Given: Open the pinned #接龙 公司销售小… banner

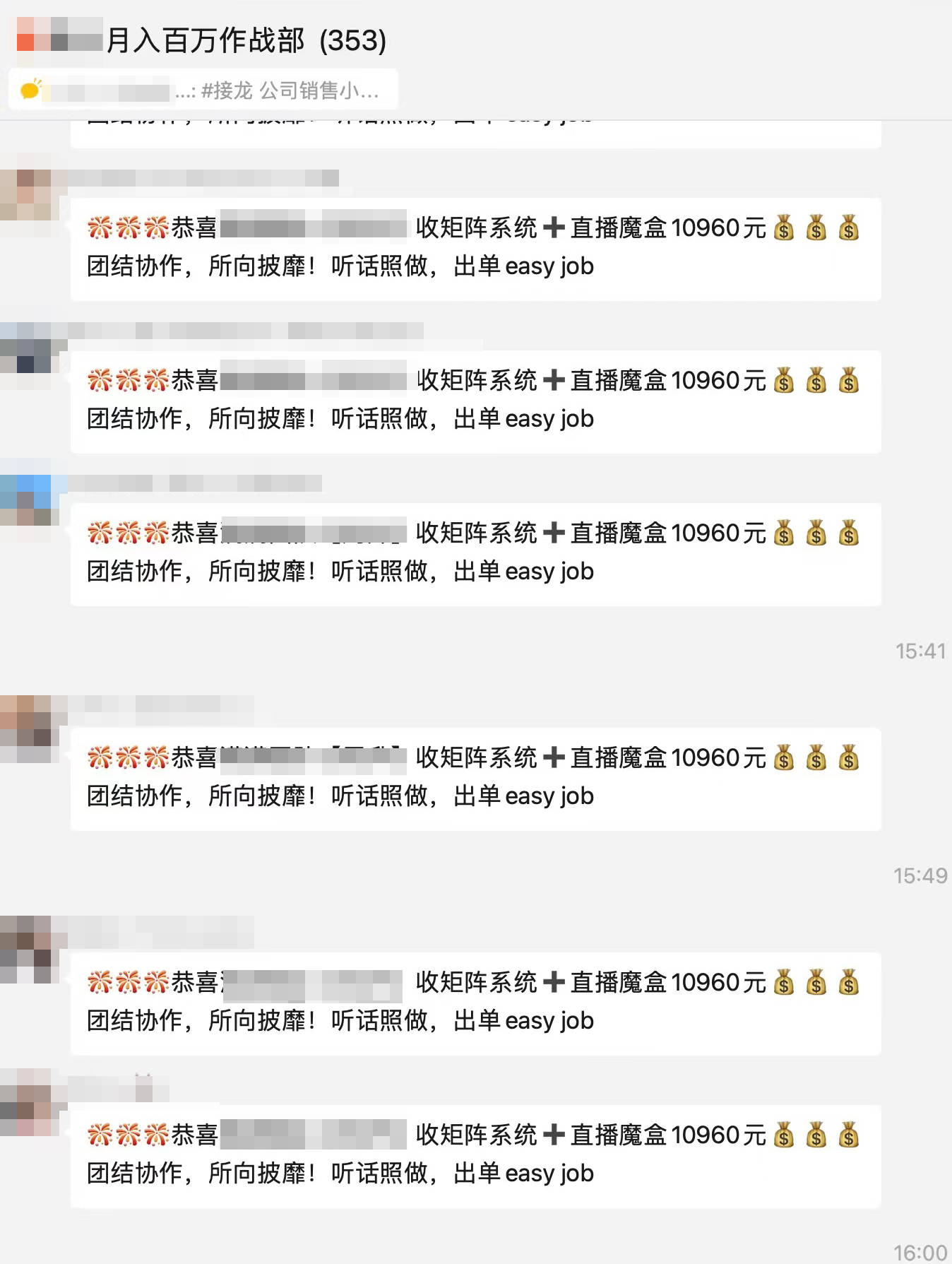Looking at the screenshot, I should pyautogui.click(x=203, y=90).
